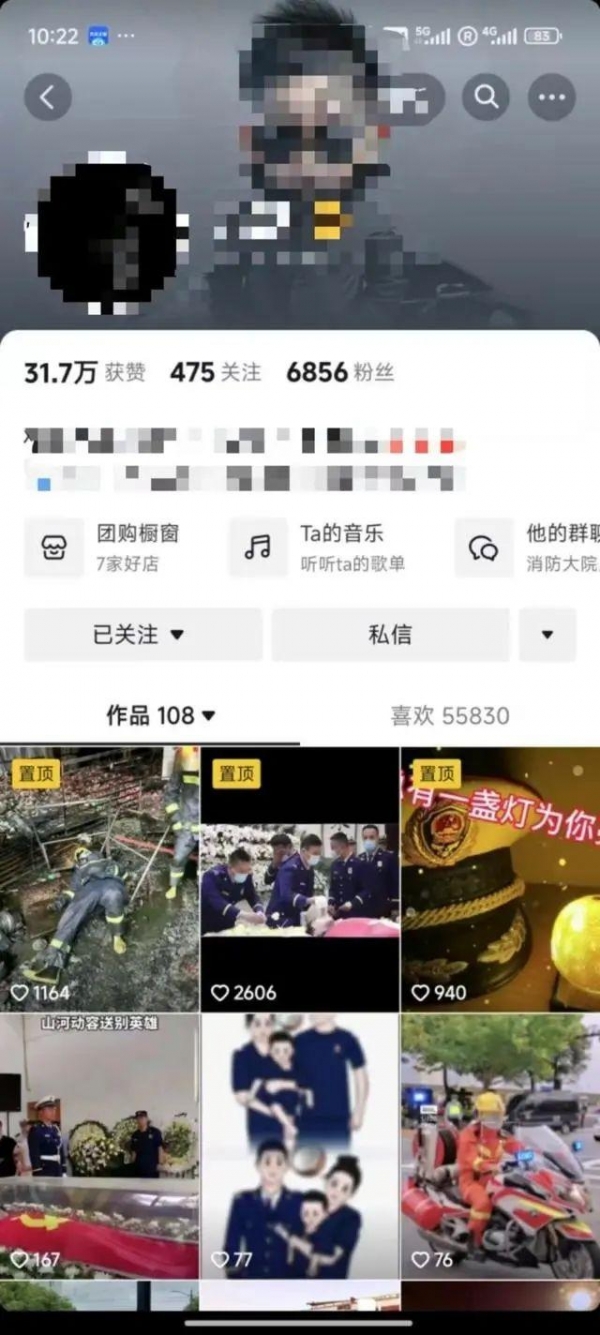Open the pinned video with 940 likes
Viewport: 600px width, 1335px height.
500,878
